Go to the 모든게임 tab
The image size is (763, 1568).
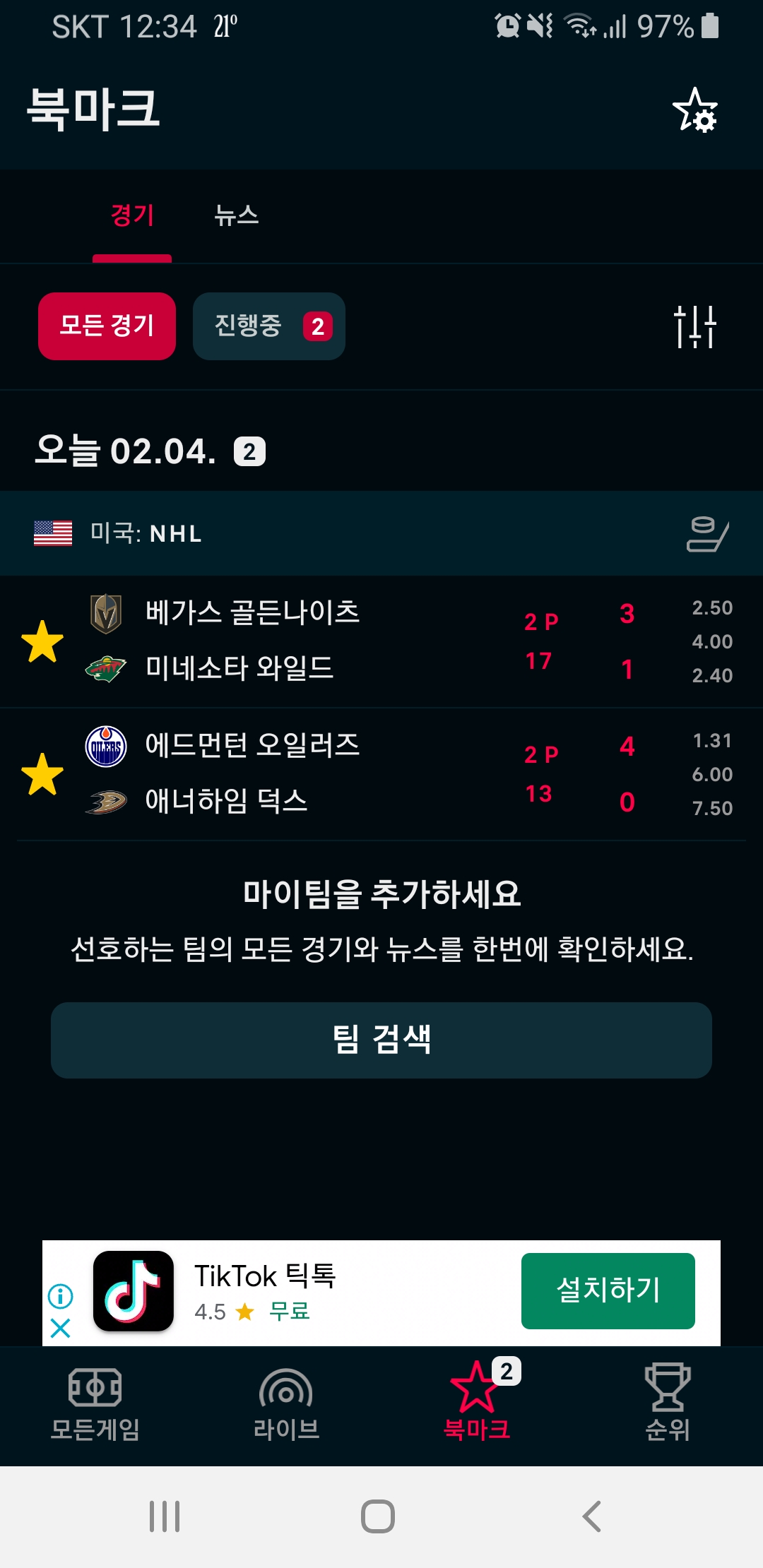coord(95,1404)
